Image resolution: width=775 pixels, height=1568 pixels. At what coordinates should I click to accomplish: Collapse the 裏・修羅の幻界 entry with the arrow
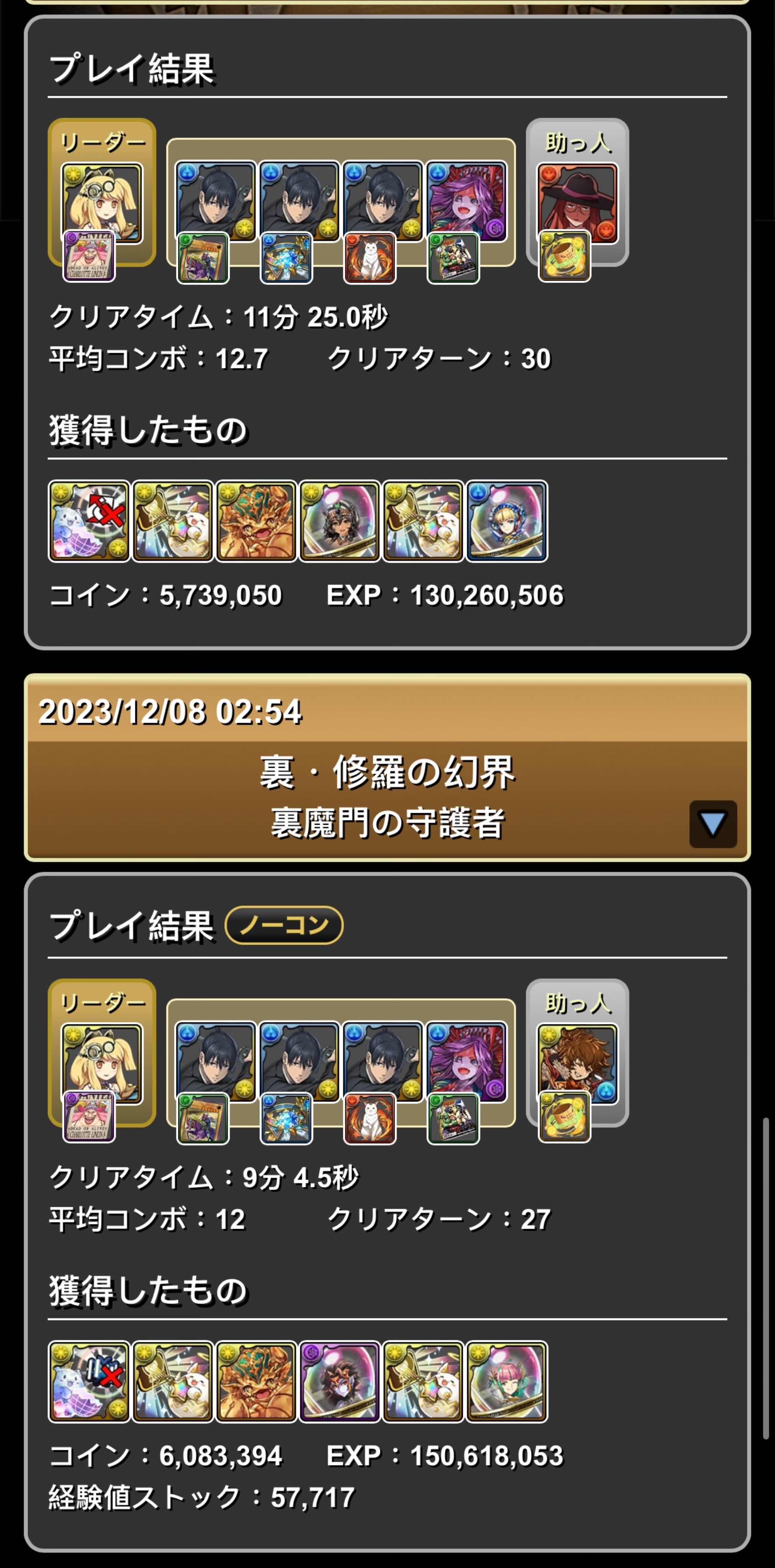tap(712, 824)
